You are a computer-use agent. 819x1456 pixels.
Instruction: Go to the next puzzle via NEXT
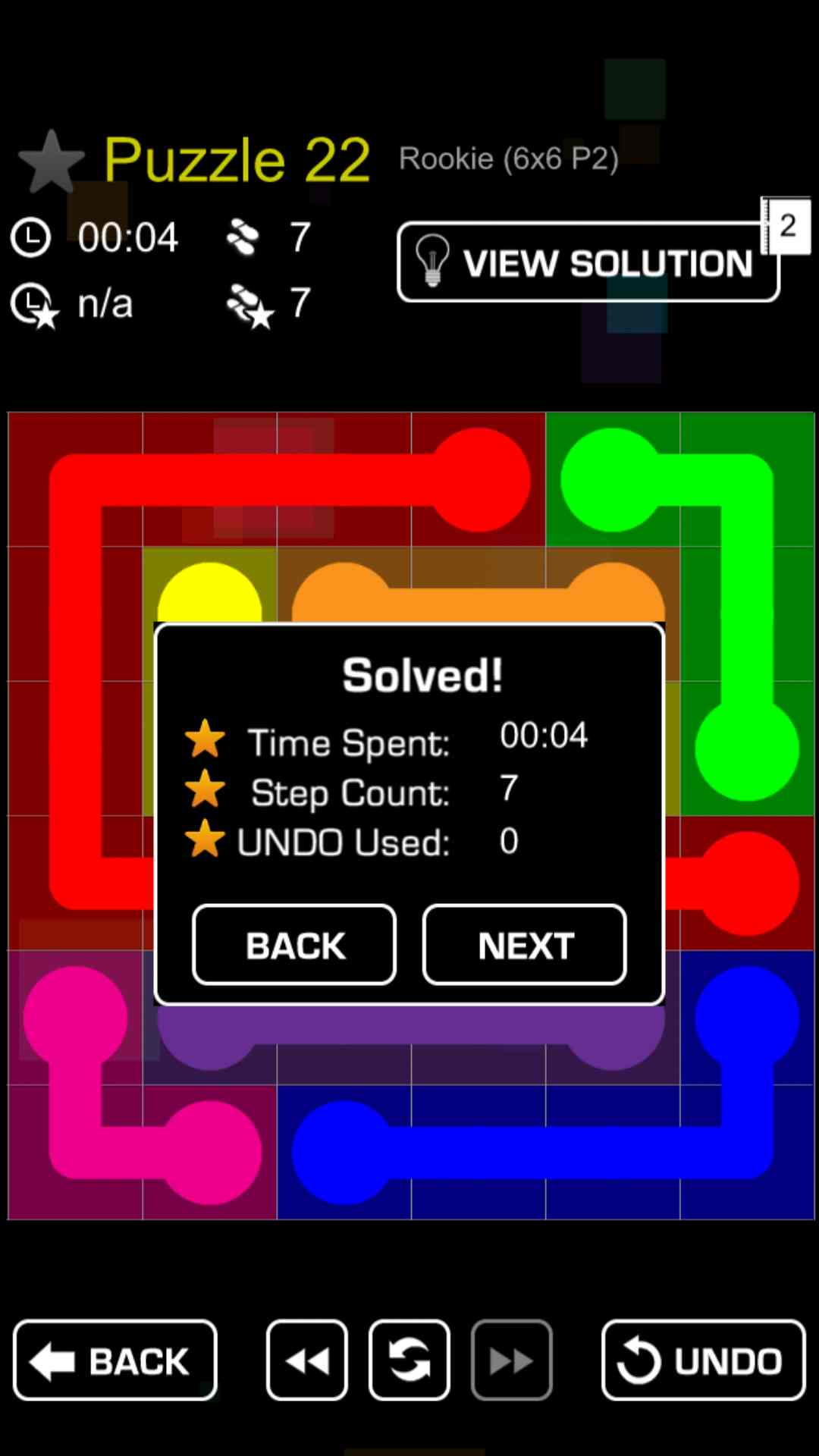(524, 945)
